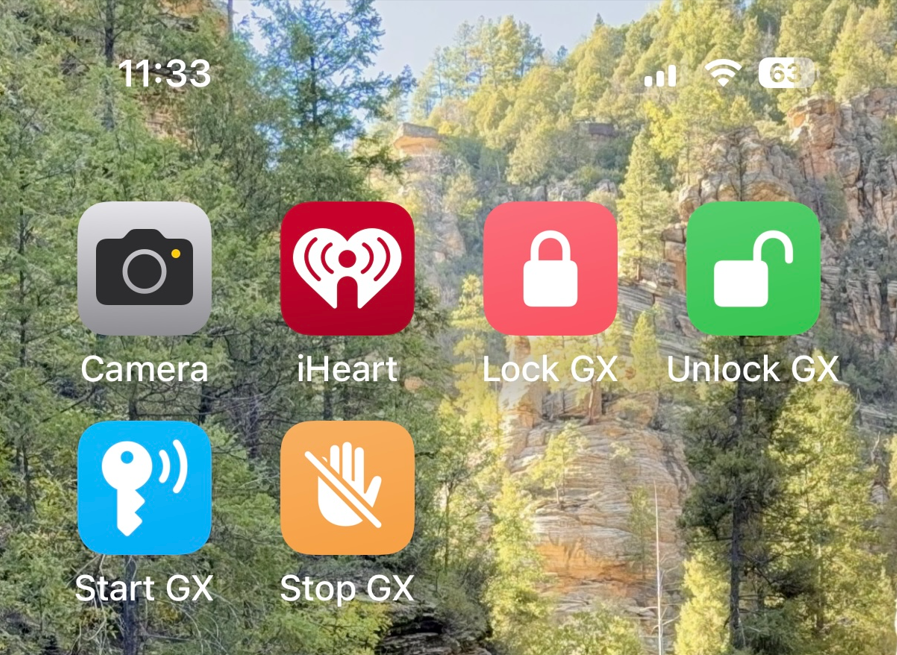
Task: Select the orange Stop GX shortcut
Action: click(x=347, y=487)
